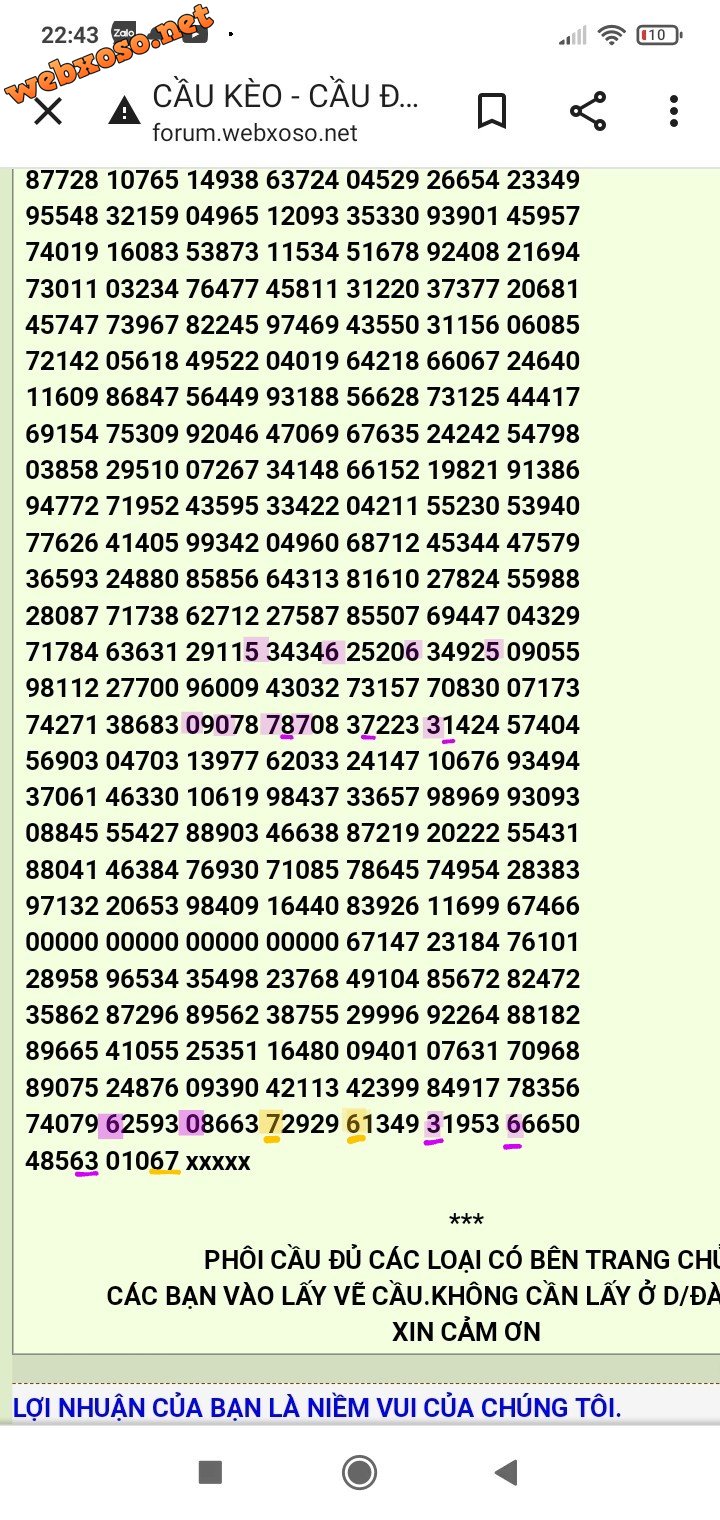This screenshot has width=720, height=1520.
Task: View site security warning info
Action: (124, 111)
